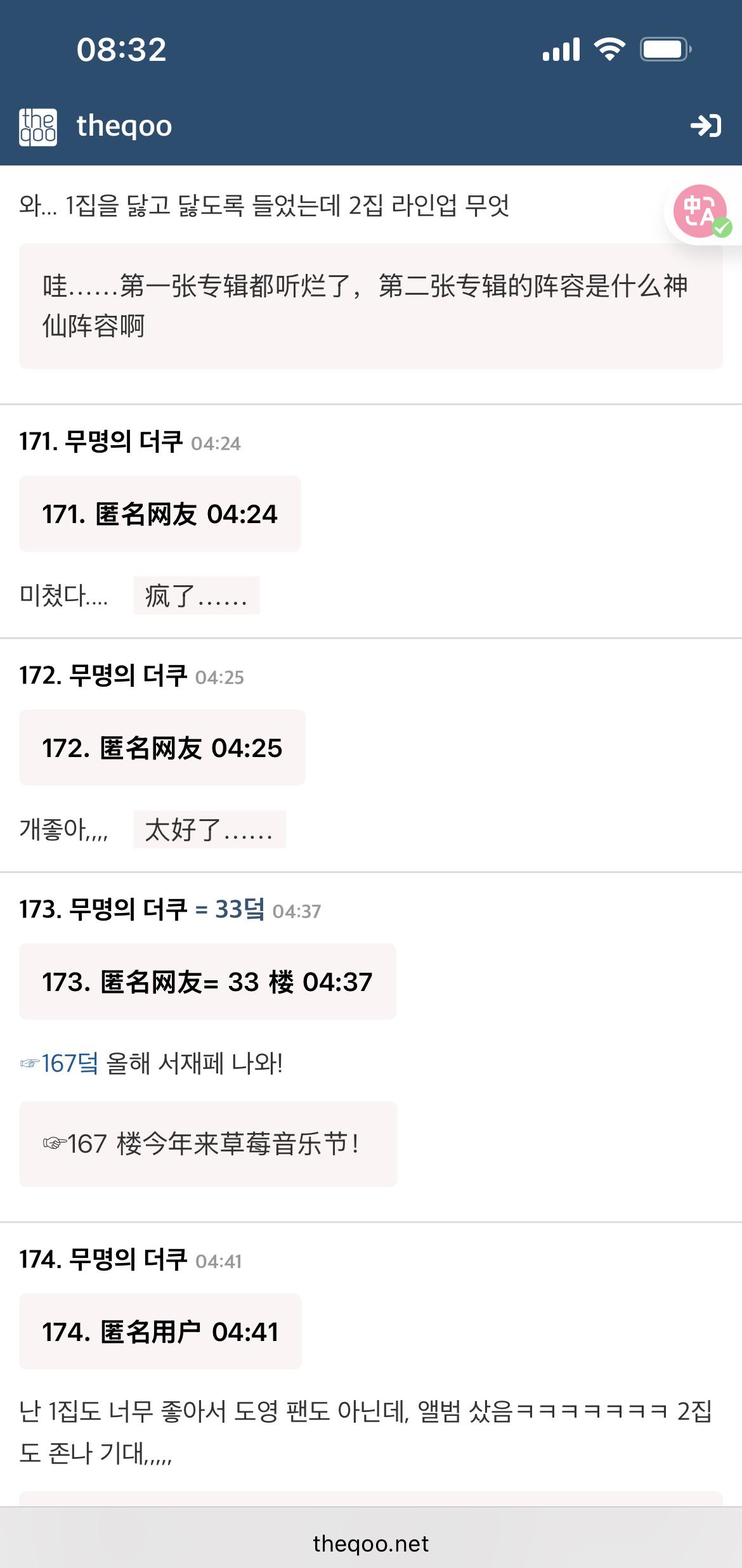Tap the theqoo logo in the header
The height and width of the screenshot is (1568, 742).
point(38,127)
